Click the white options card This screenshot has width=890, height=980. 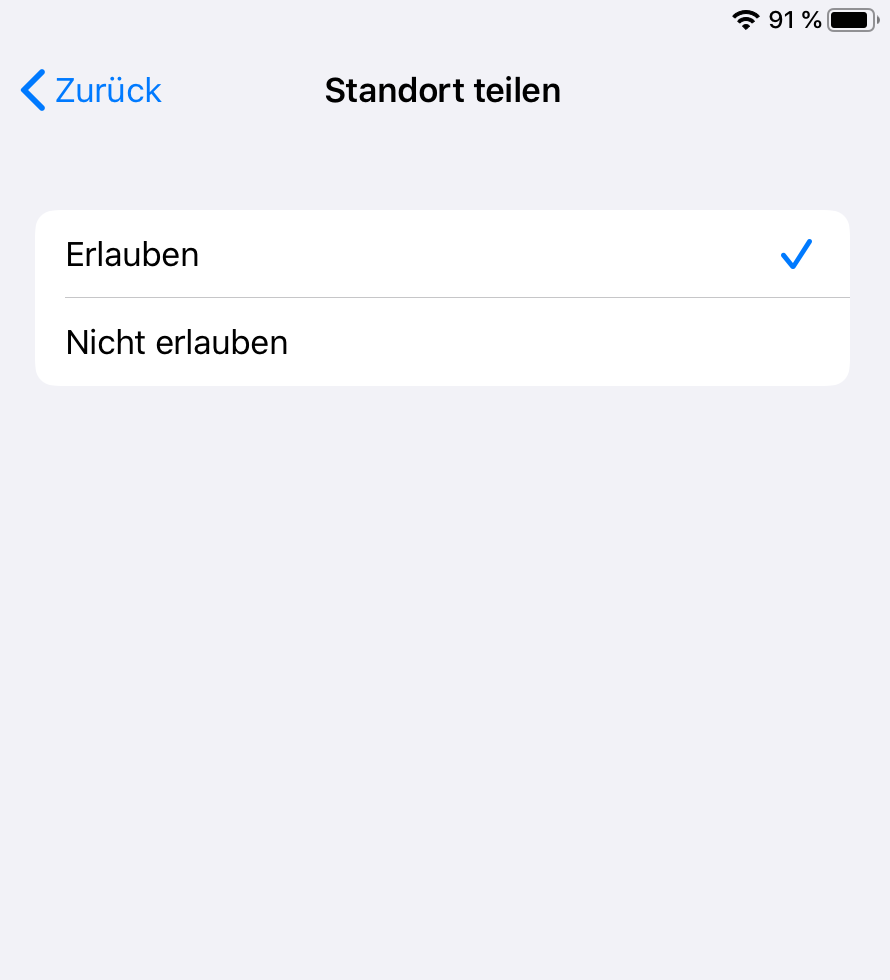pyautogui.click(x=442, y=298)
